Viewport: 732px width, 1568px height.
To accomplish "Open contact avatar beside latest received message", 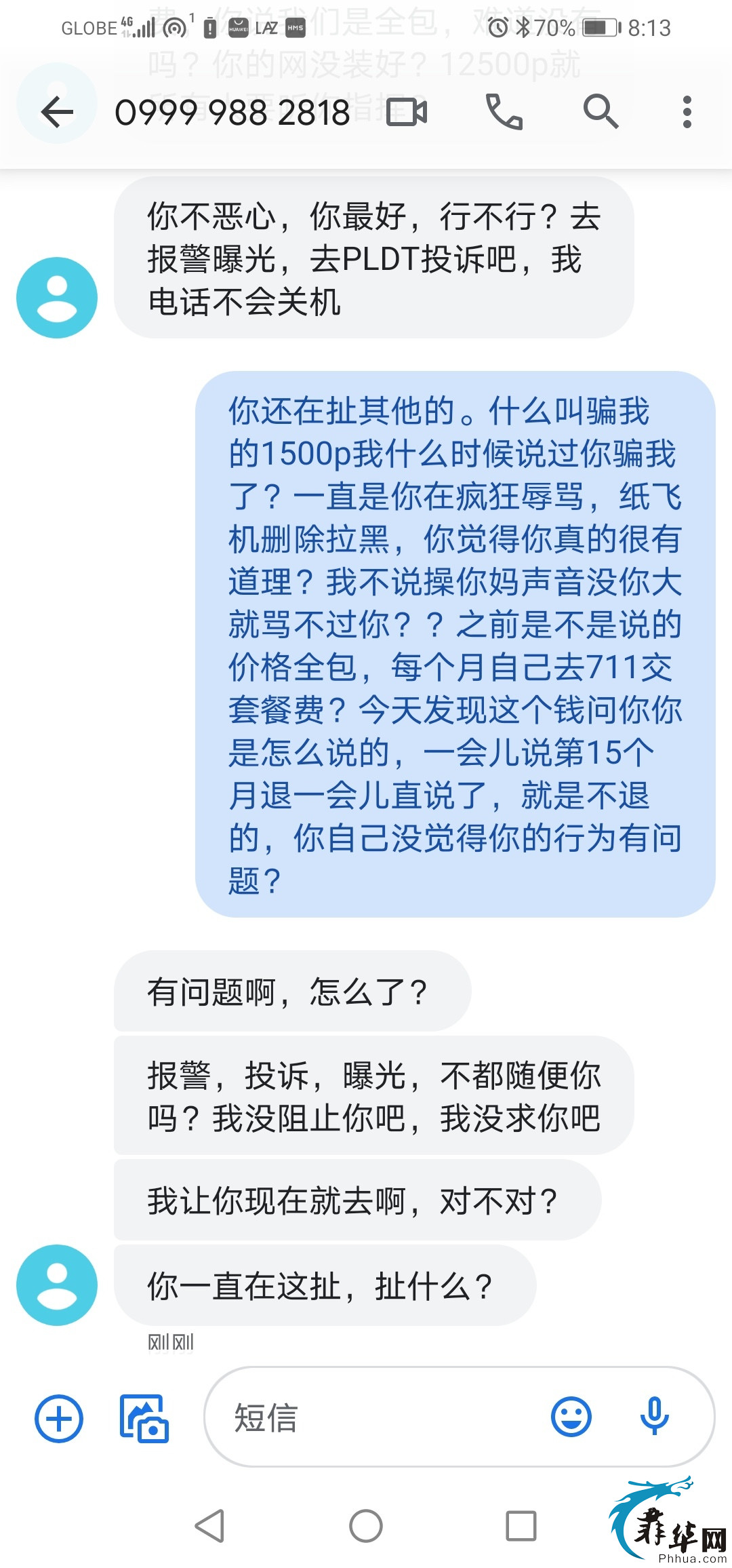I will [x=57, y=1285].
